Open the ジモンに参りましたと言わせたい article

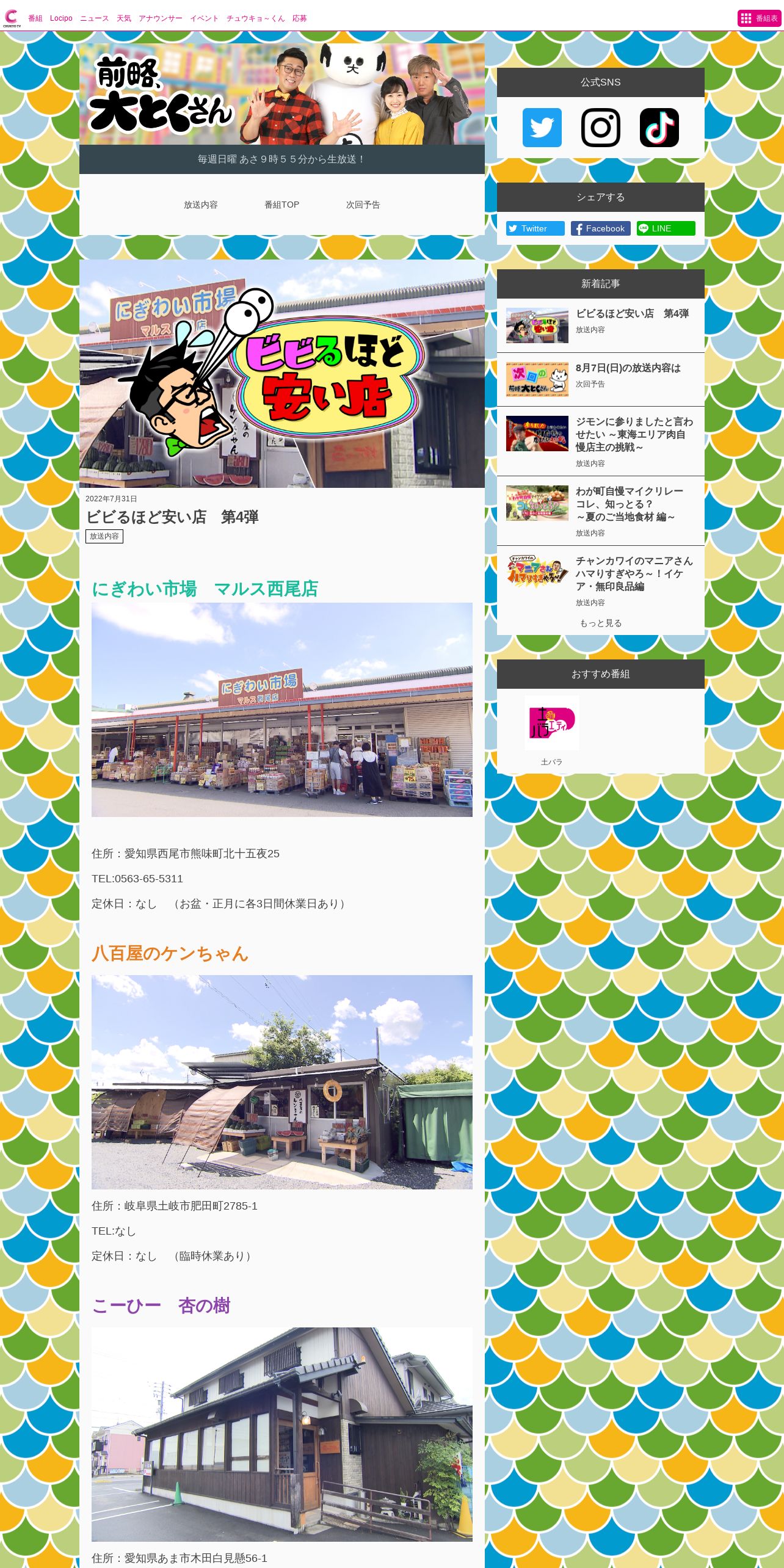pos(601,441)
